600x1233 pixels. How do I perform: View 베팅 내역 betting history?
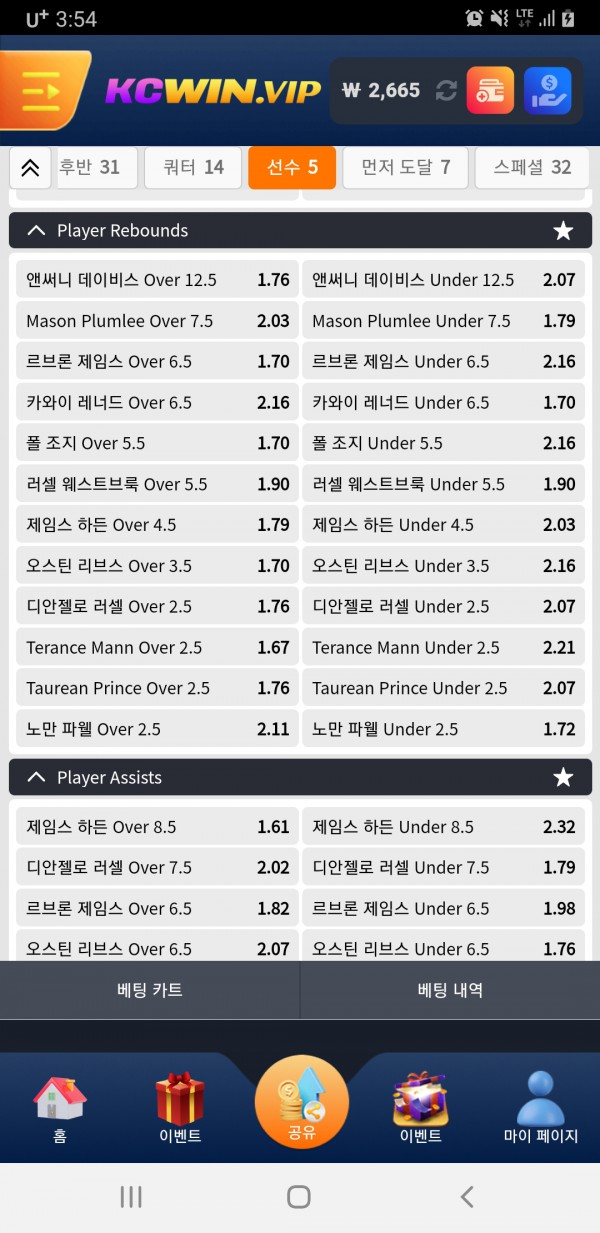[x=450, y=990]
